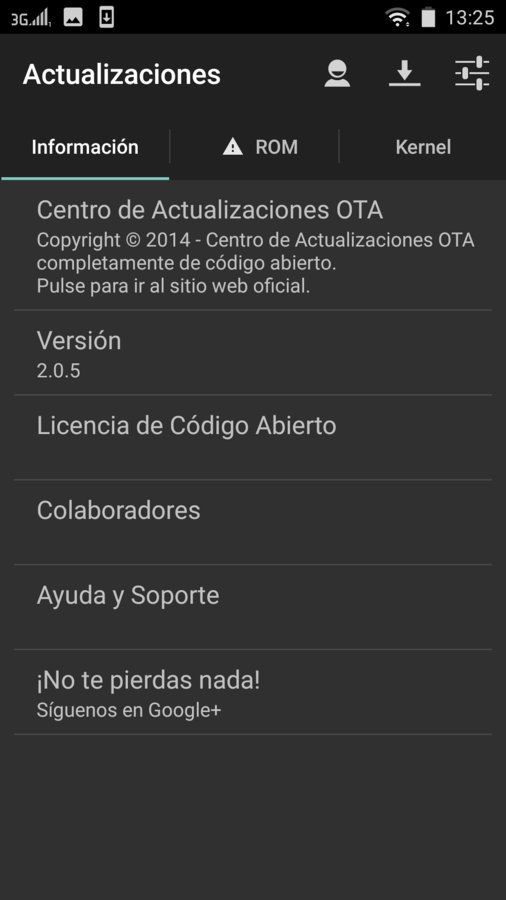Select the Información tab
Screen dimensions: 506x900
coord(85,147)
